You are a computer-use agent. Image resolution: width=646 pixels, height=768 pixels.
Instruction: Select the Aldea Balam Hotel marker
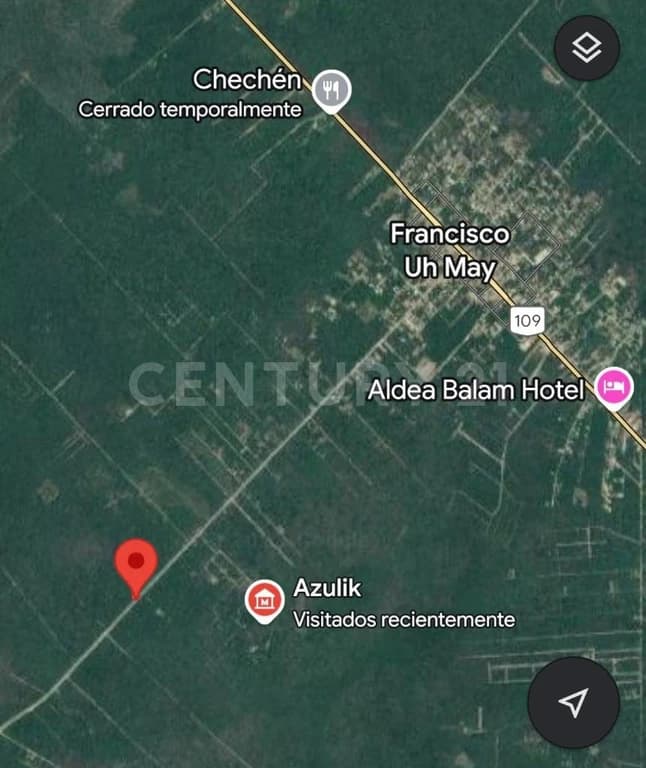click(613, 387)
